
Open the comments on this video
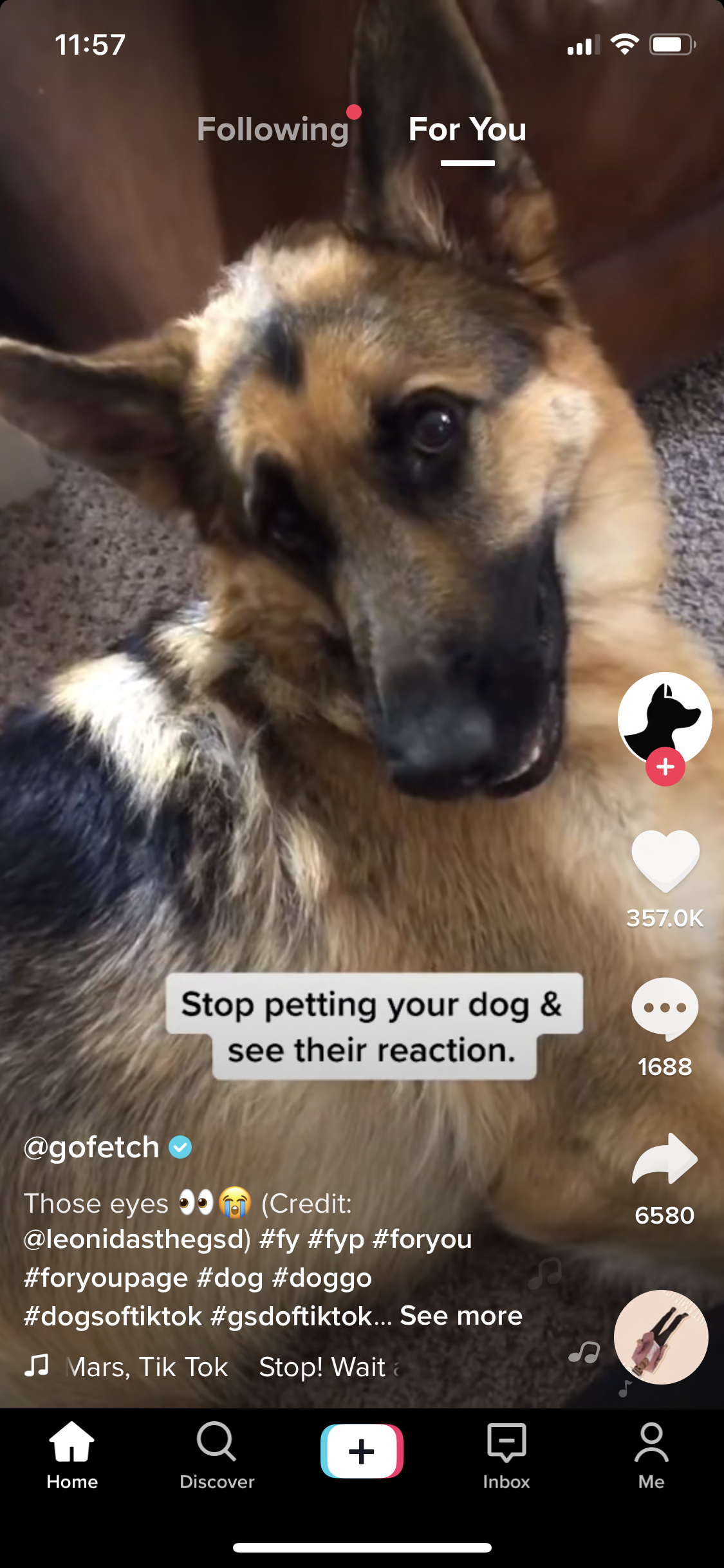tap(665, 1008)
